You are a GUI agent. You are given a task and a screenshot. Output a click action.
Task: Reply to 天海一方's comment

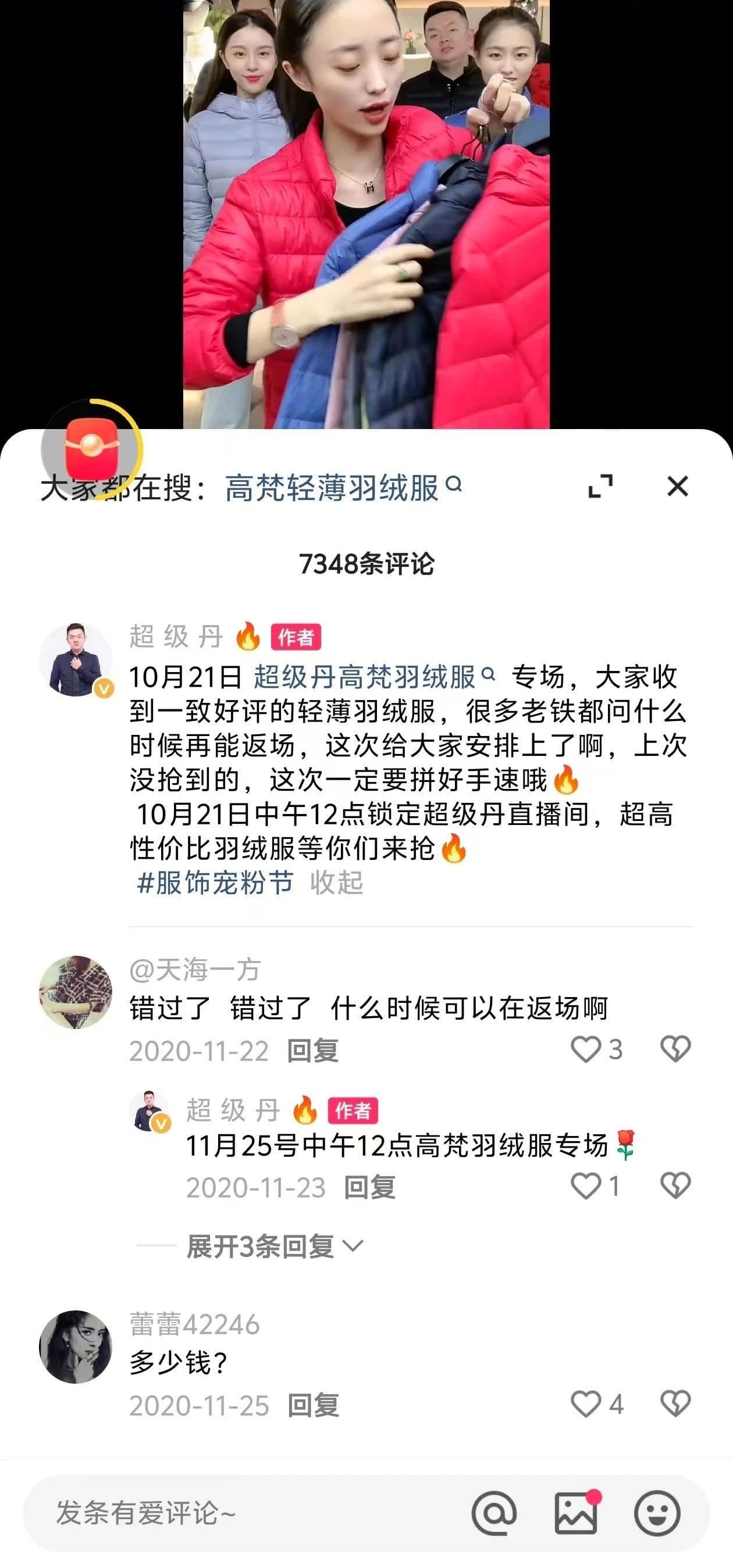[312, 1051]
